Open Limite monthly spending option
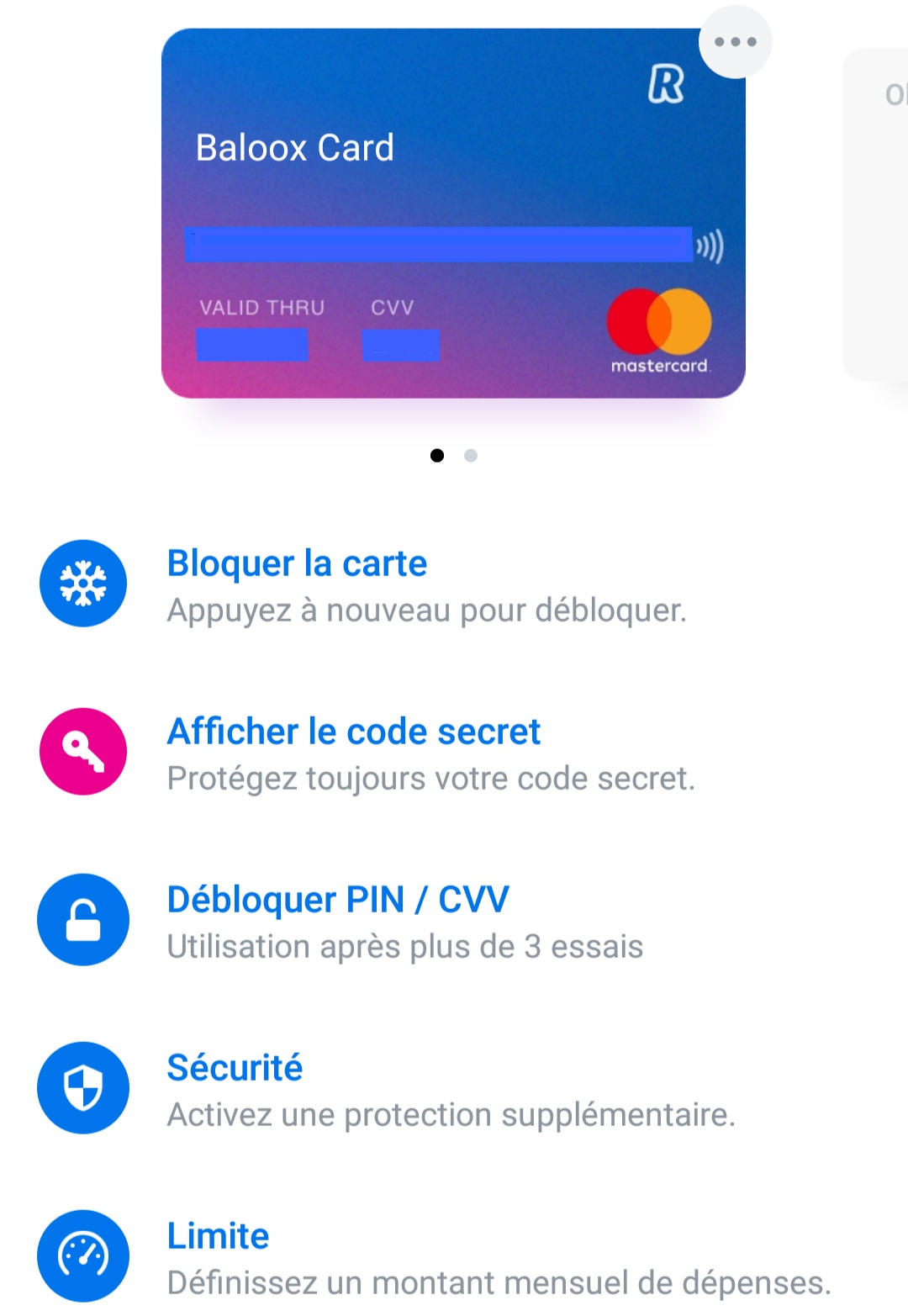 (219, 1237)
